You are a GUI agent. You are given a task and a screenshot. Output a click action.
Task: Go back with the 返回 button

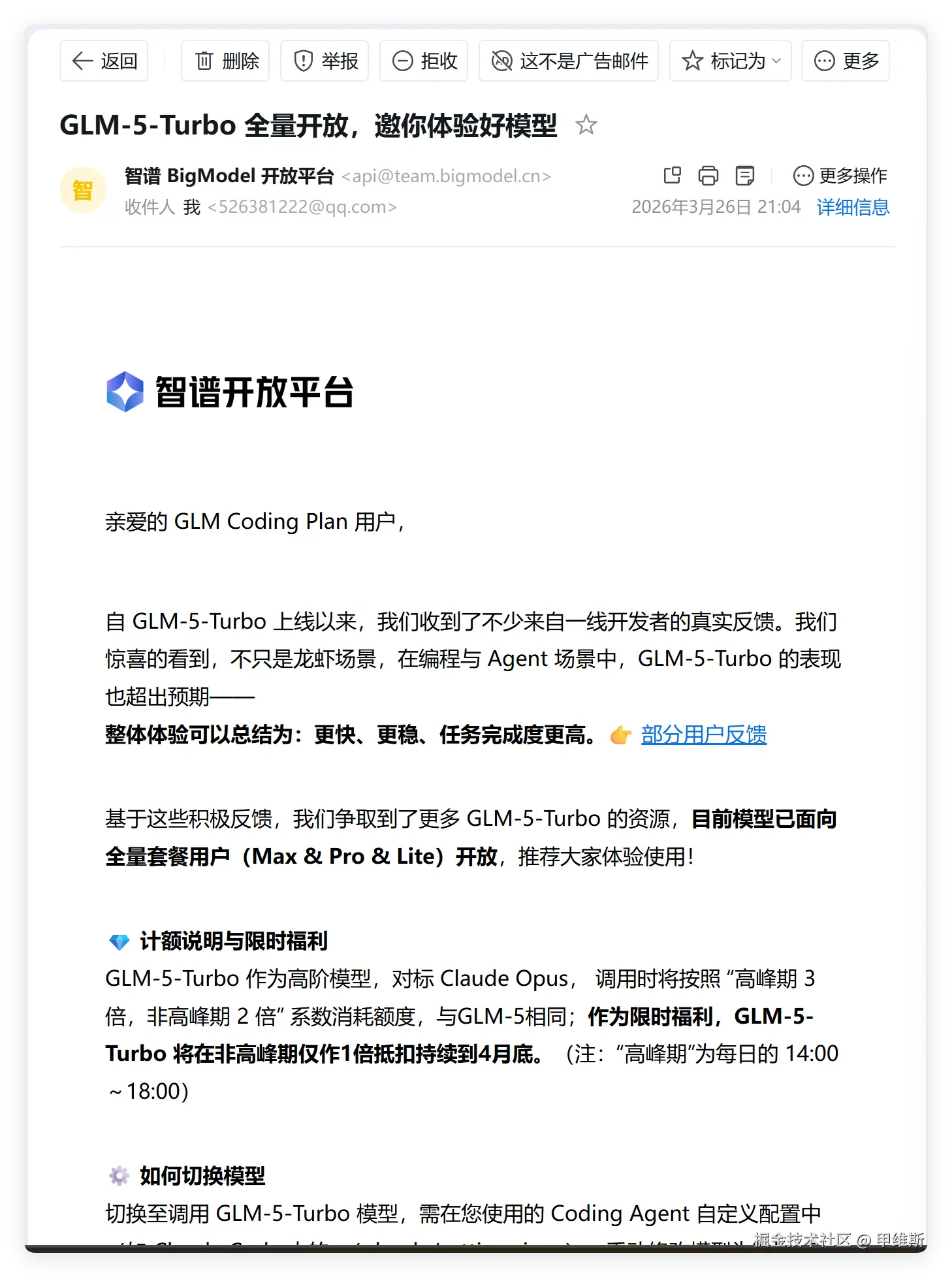(x=104, y=61)
